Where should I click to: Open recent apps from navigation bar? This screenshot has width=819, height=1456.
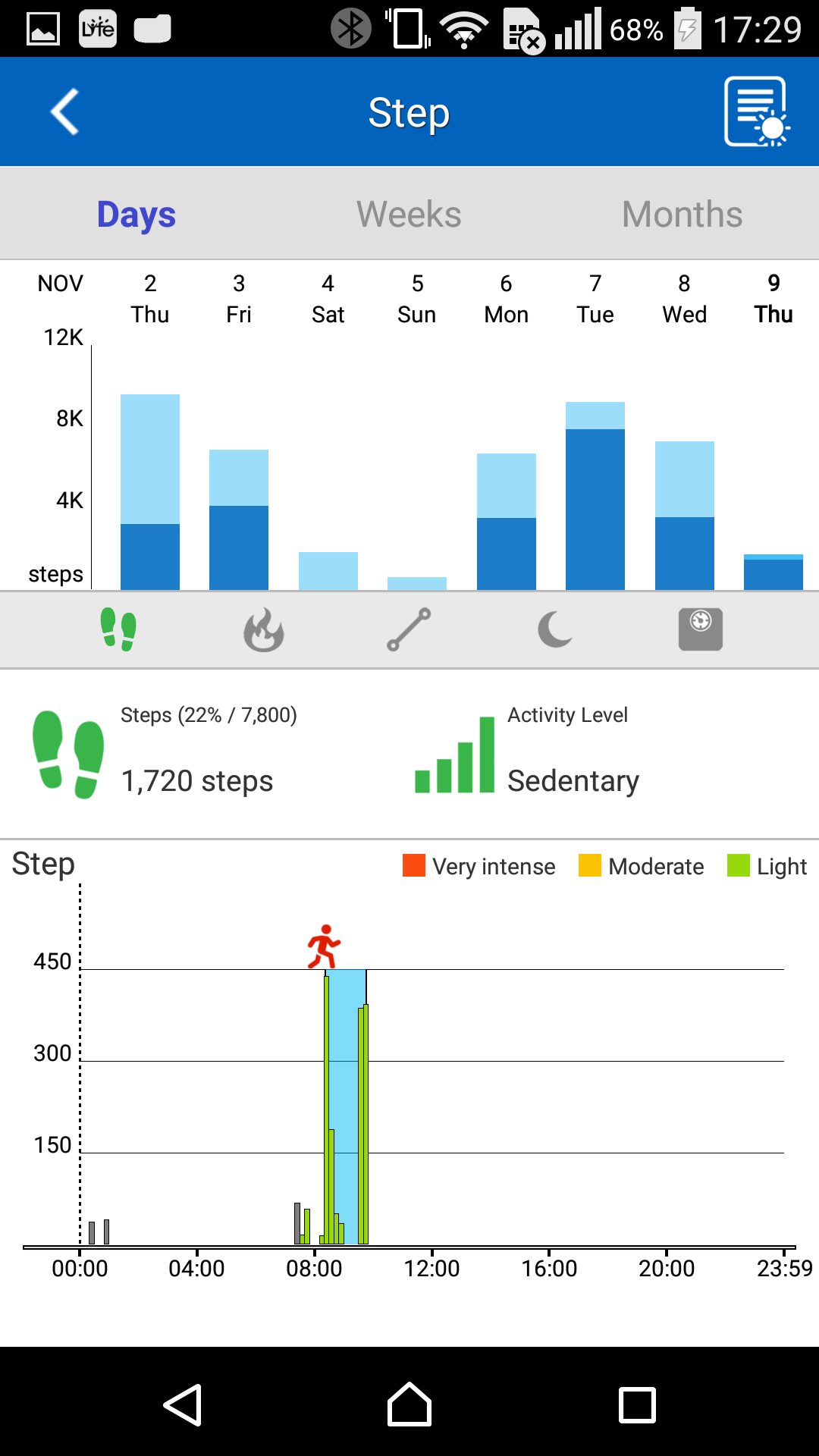pyautogui.click(x=637, y=1404)
